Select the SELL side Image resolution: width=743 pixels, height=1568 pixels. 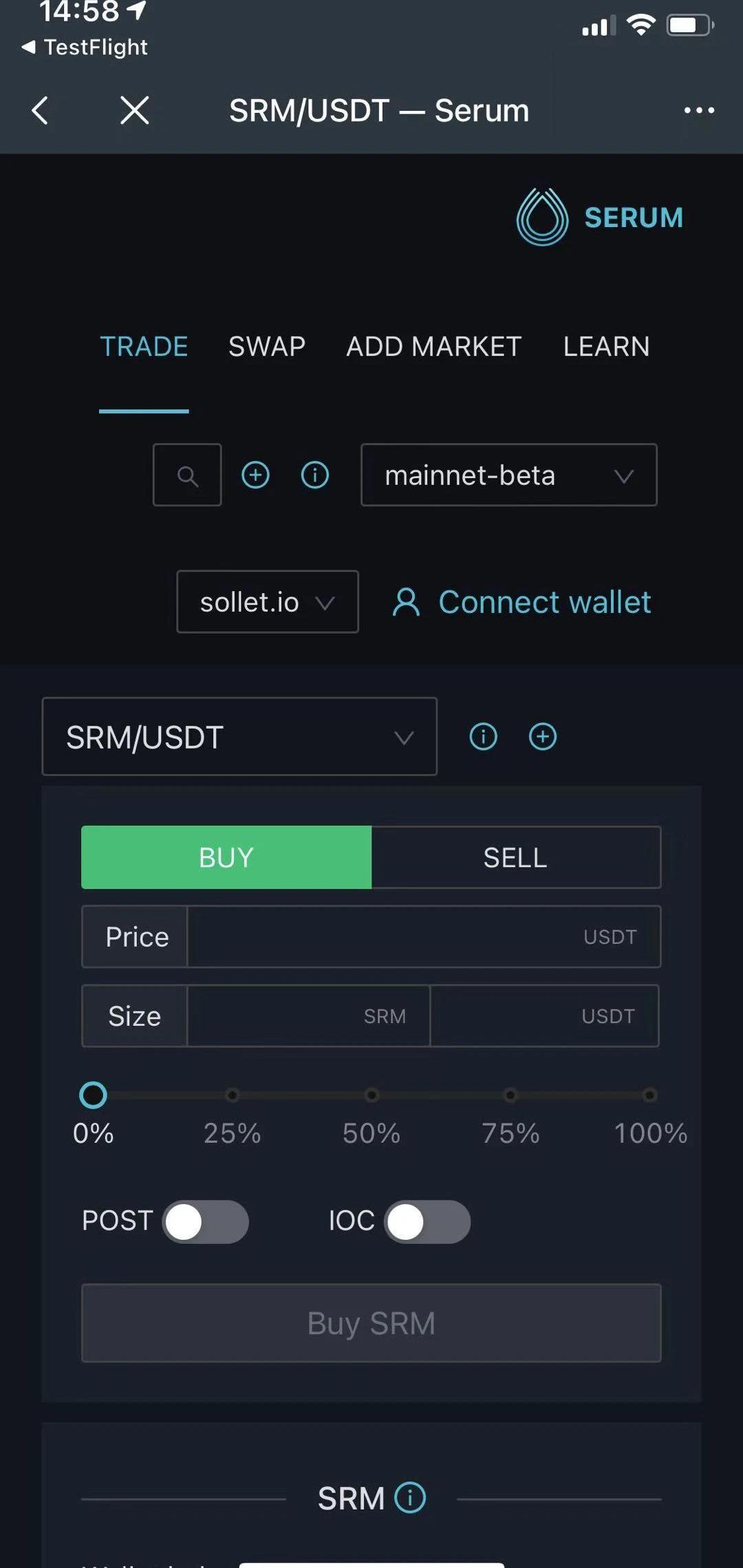[516, 857]
